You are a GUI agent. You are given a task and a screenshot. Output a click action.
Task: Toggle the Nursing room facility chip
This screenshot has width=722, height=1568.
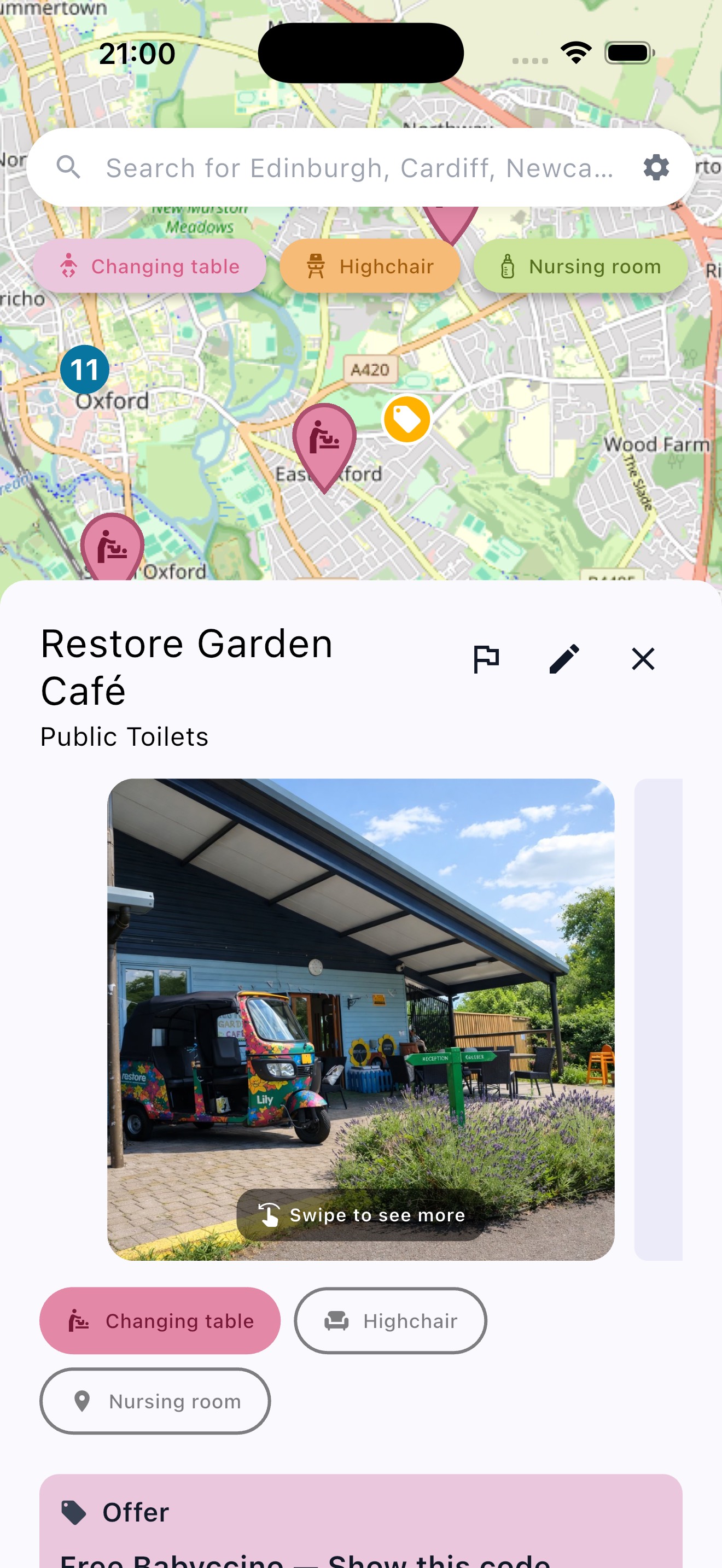click(155, 1401)
